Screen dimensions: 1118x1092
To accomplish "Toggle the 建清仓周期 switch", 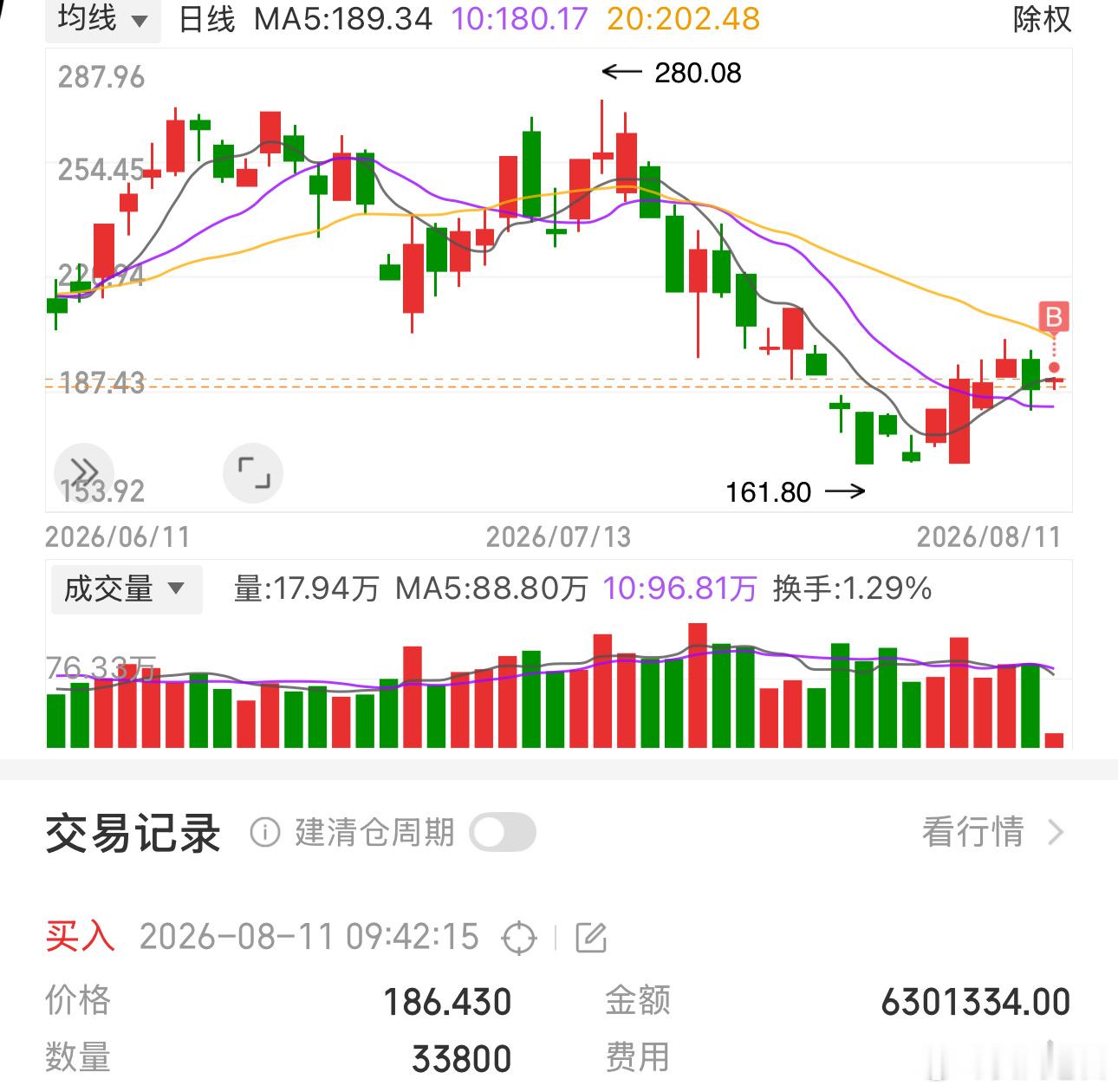I will 503,833.
